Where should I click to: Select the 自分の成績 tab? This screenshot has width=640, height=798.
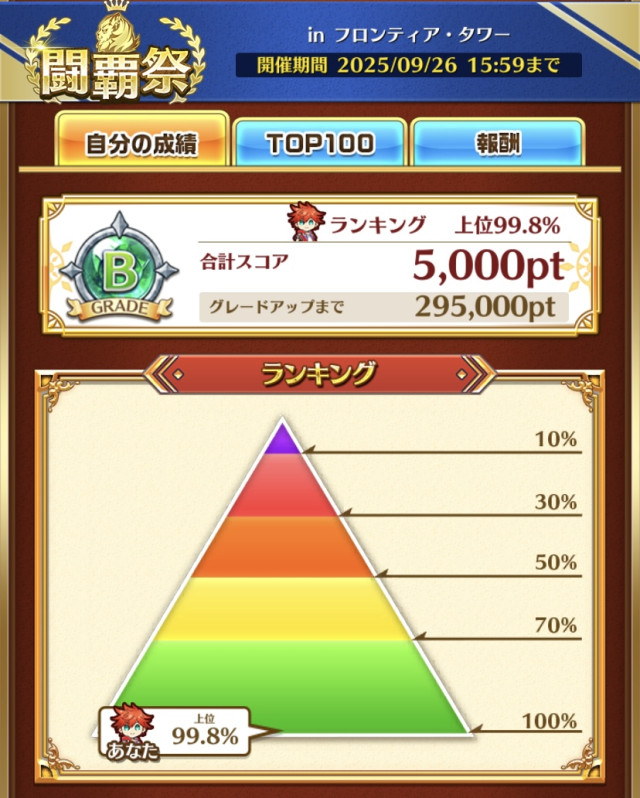(x=140, y=142)
